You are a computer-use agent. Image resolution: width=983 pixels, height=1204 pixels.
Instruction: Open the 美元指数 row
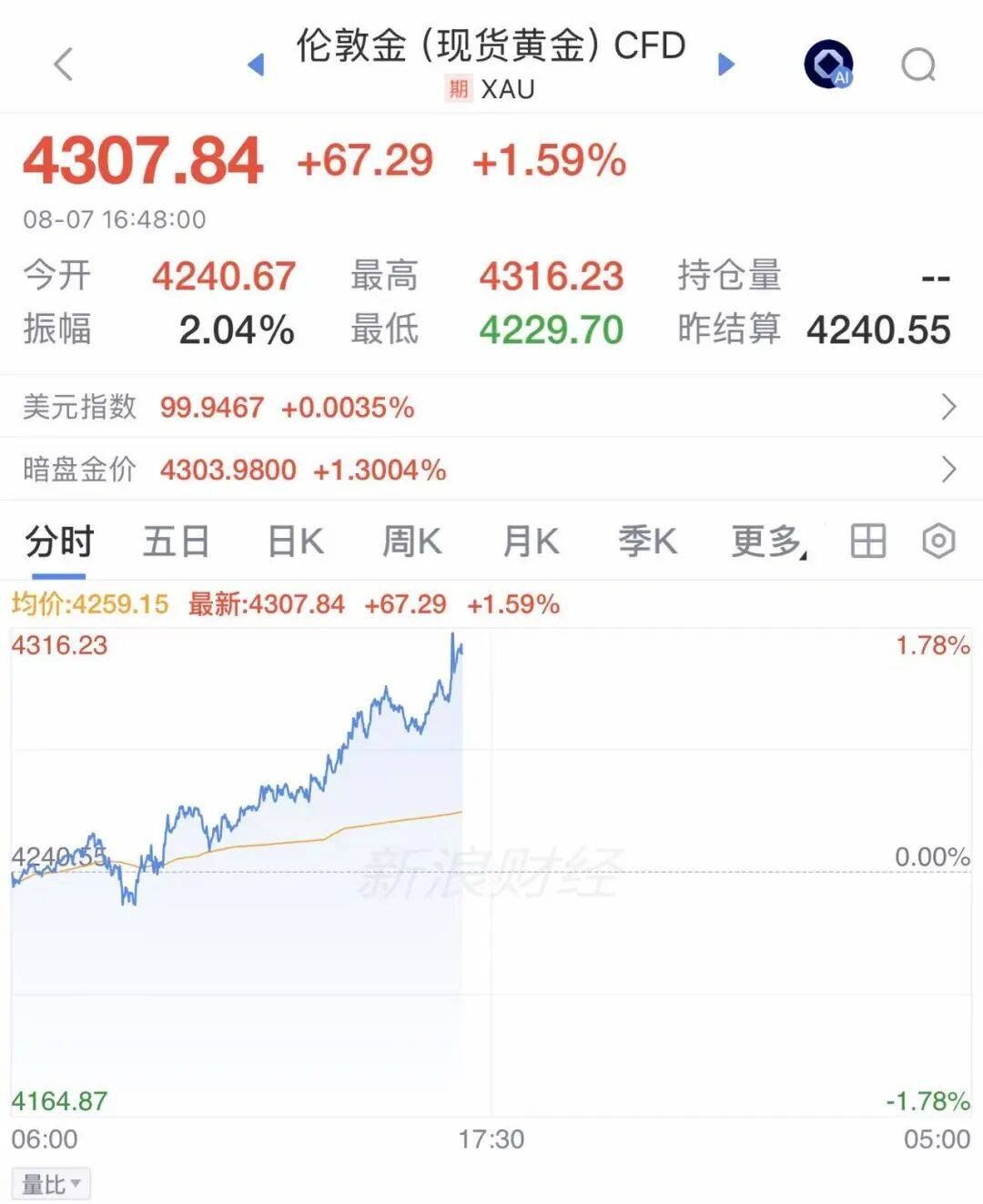[491, 406]
